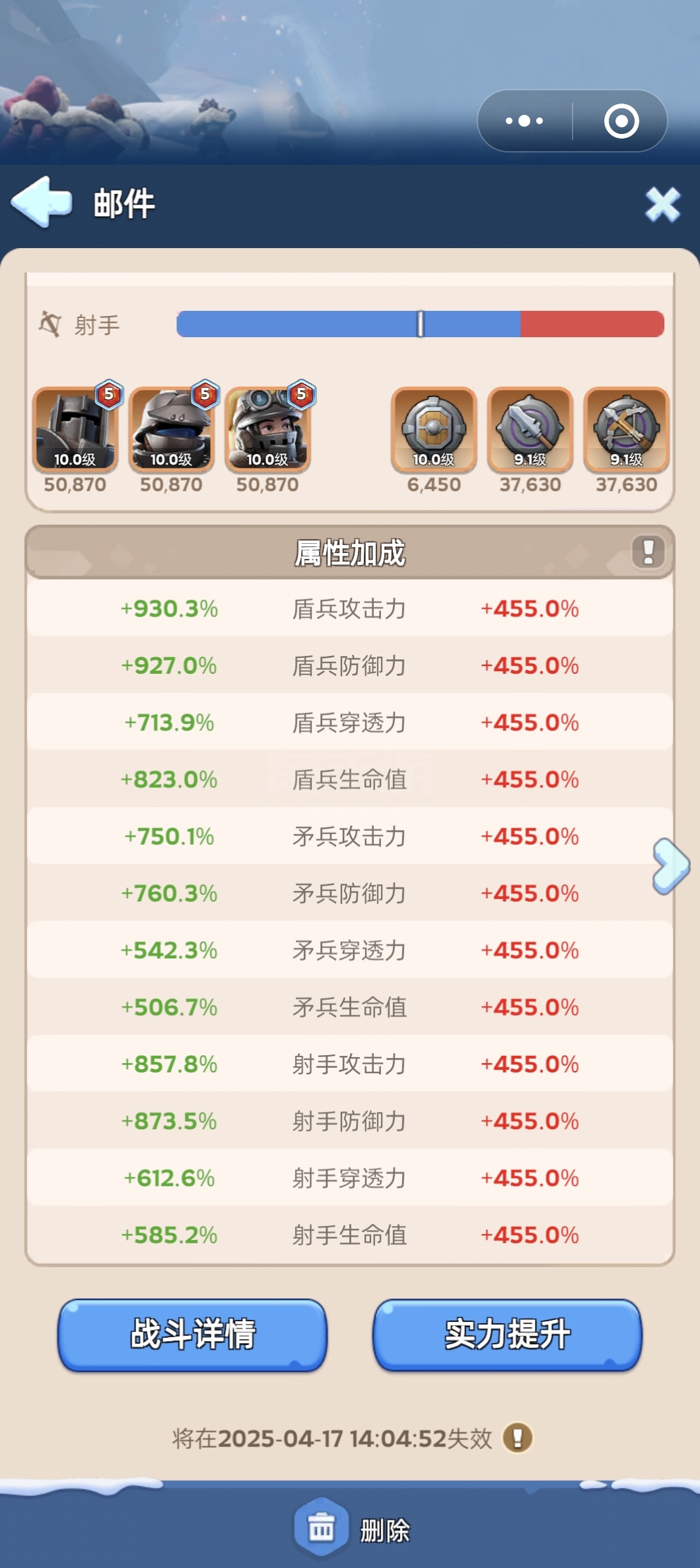
Task: Tap the expiry time info icon
Action: pos(518,1437)
